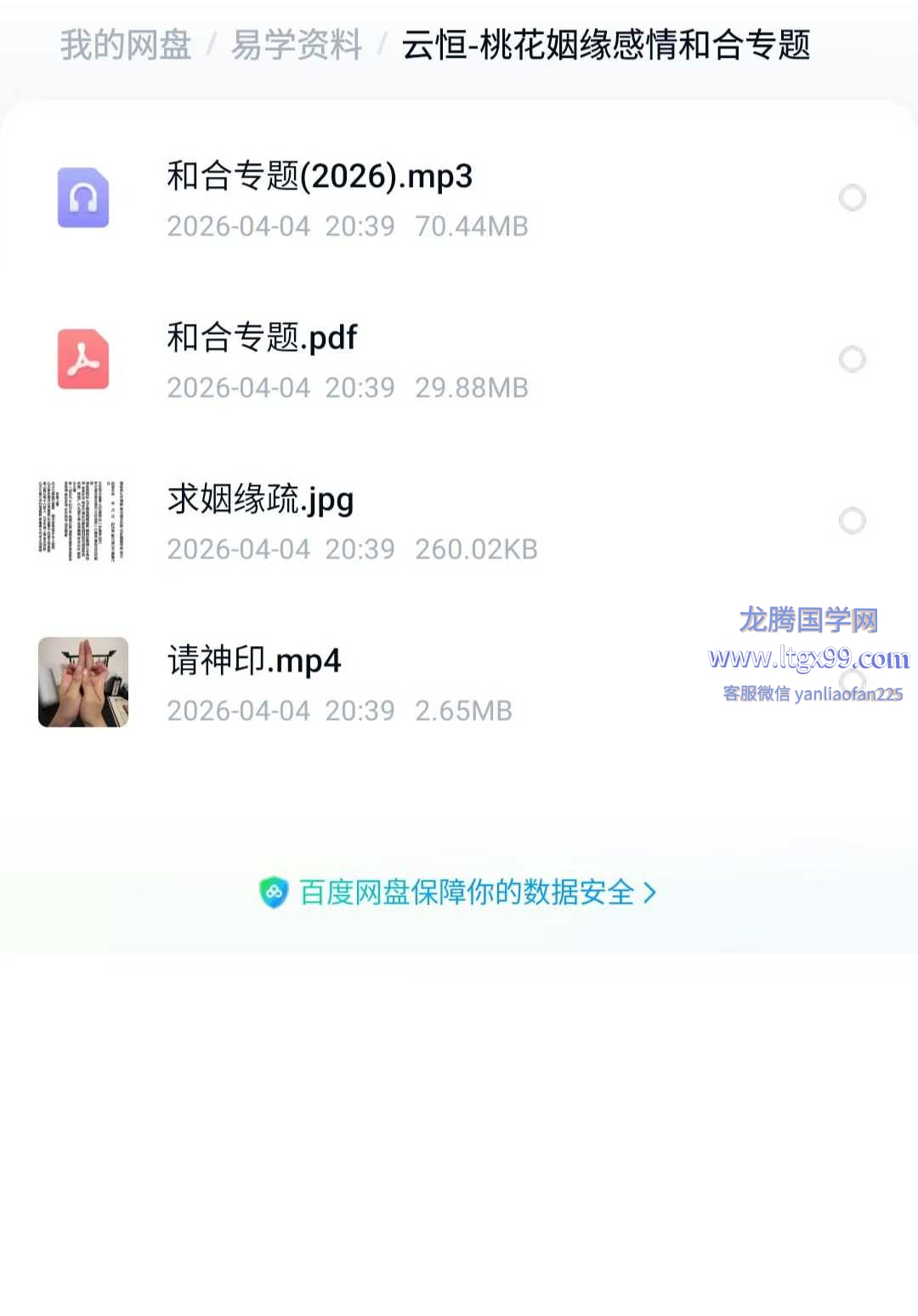Viewport: 918px width, 1316px height.
Task: Go to 我的网盘 in breadcrumb
Action: pos(126,45)
